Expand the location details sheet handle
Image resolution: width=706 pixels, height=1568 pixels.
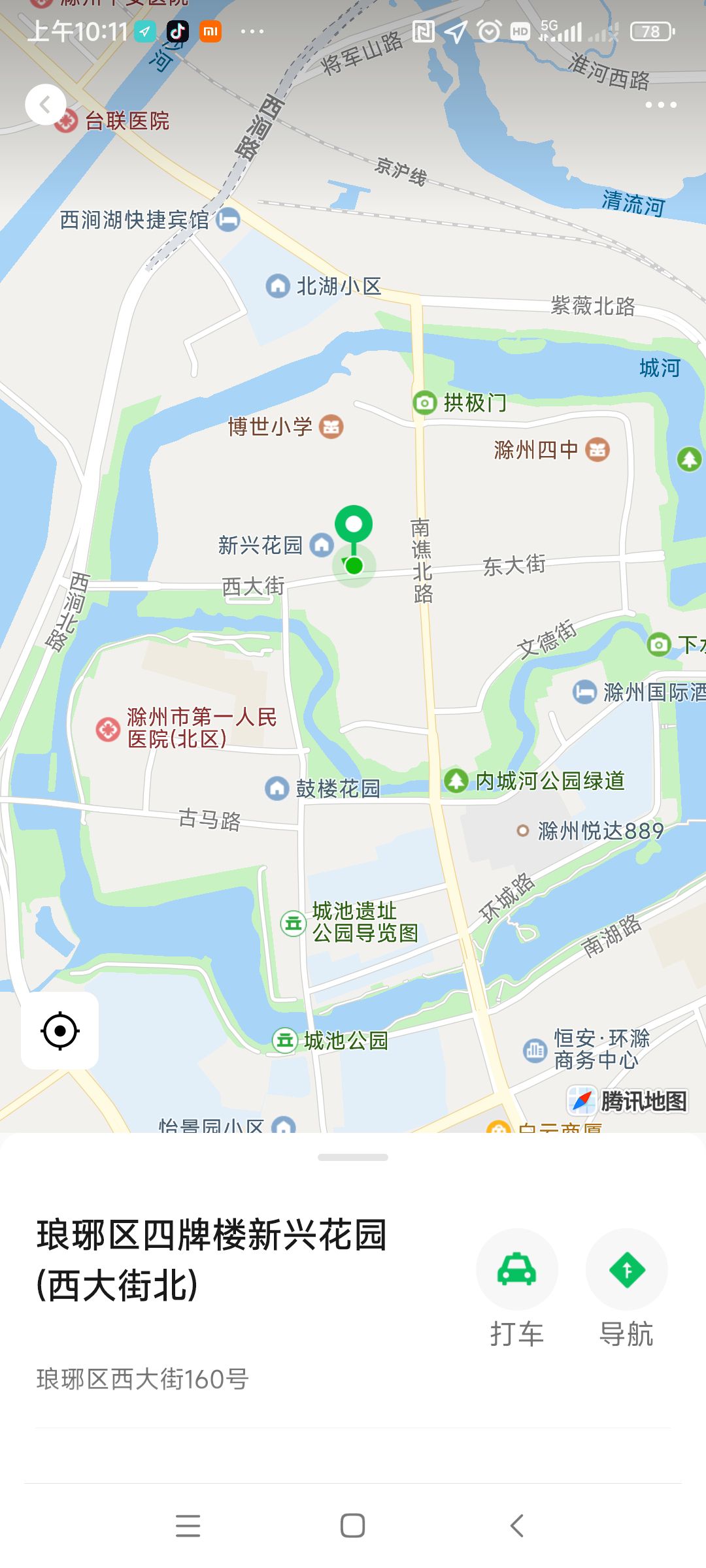353,1157
